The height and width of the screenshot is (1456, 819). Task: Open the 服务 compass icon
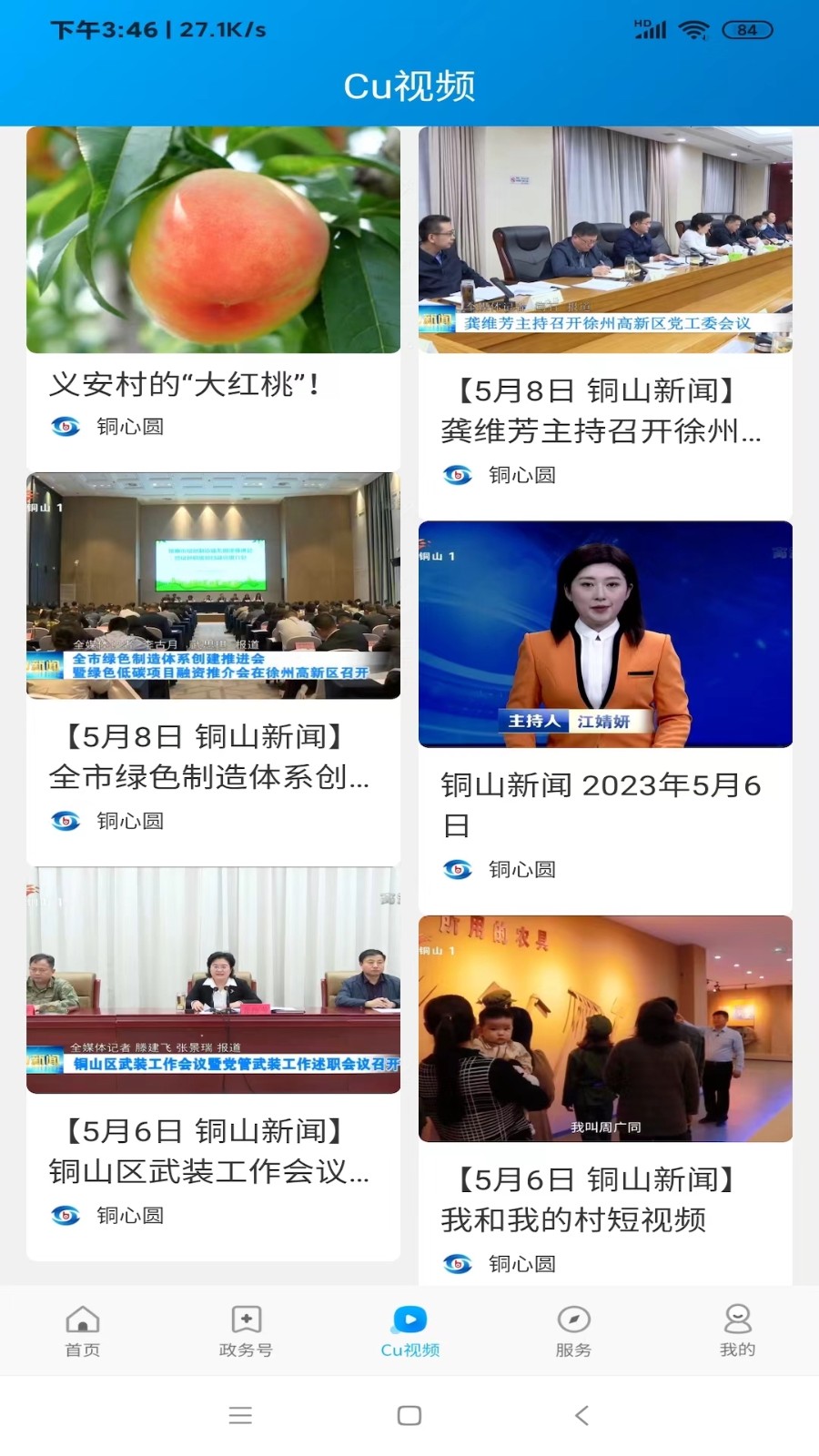(572, 1319)
